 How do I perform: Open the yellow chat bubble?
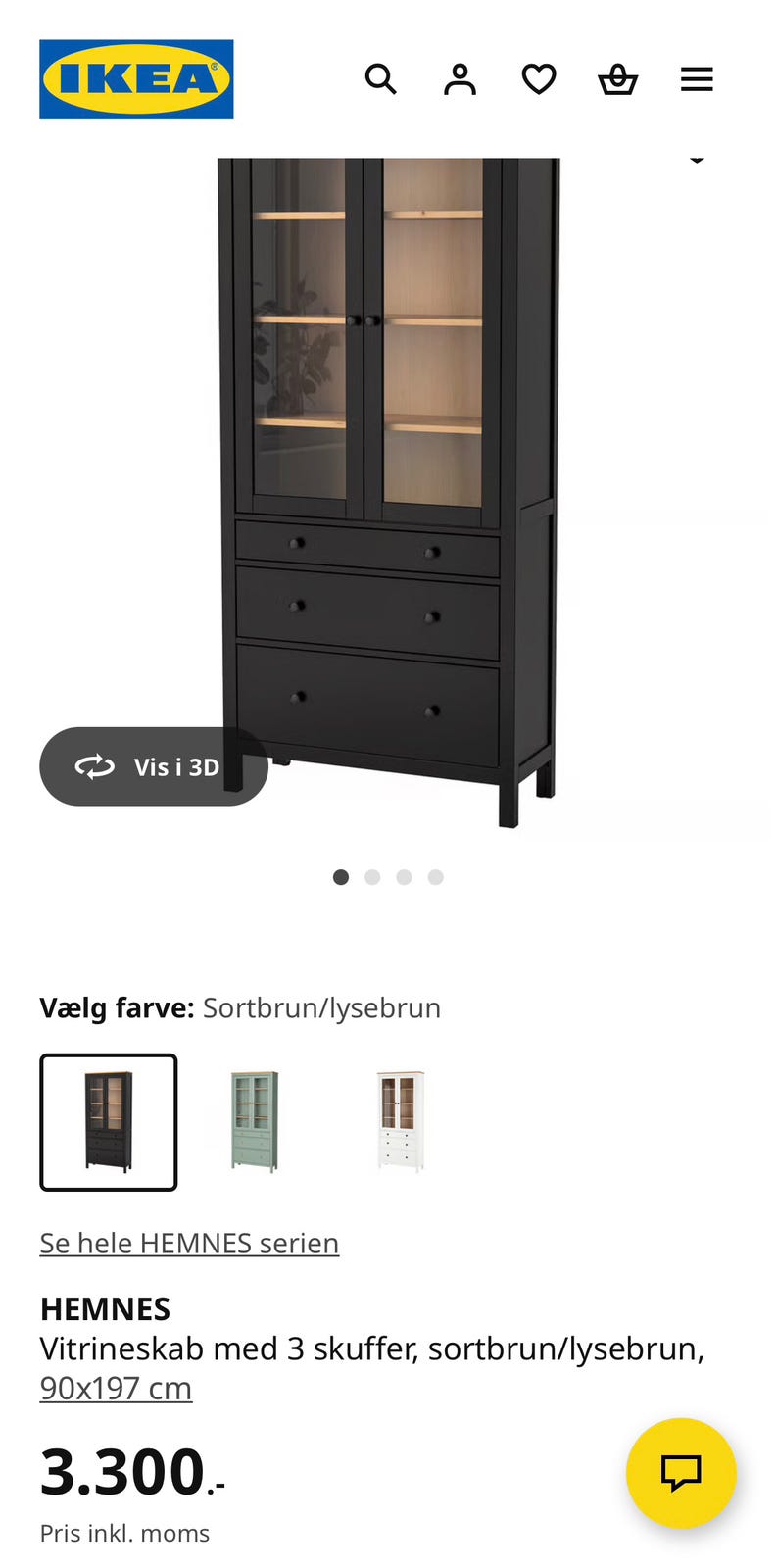click(681, 1472)
